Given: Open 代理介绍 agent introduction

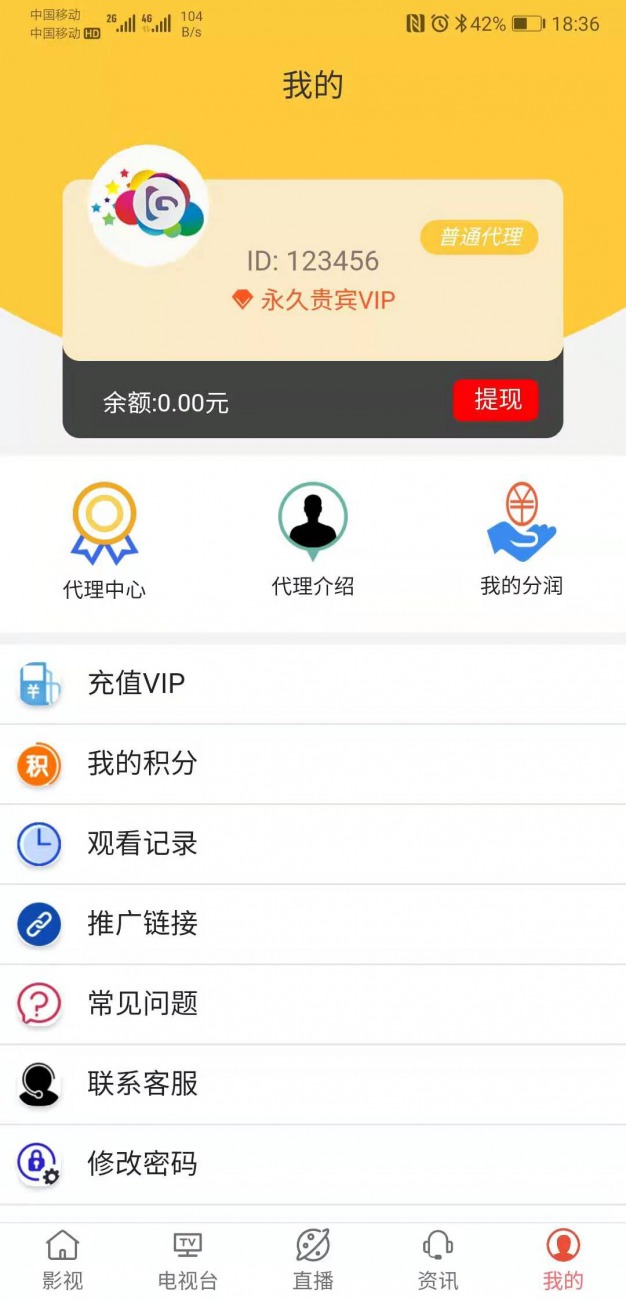Looking at the screenshot, I should [313, 540].
